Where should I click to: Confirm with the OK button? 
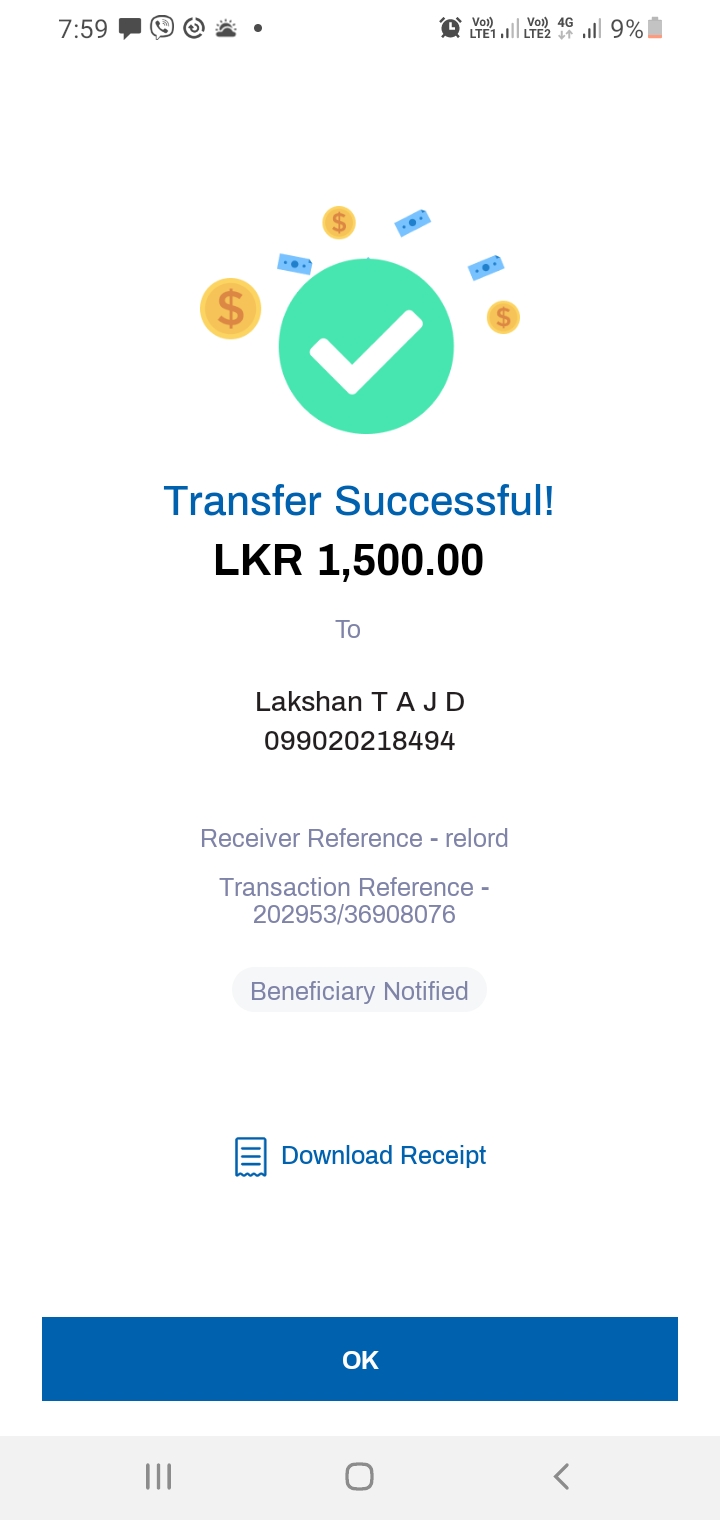tap(360, 1359)
